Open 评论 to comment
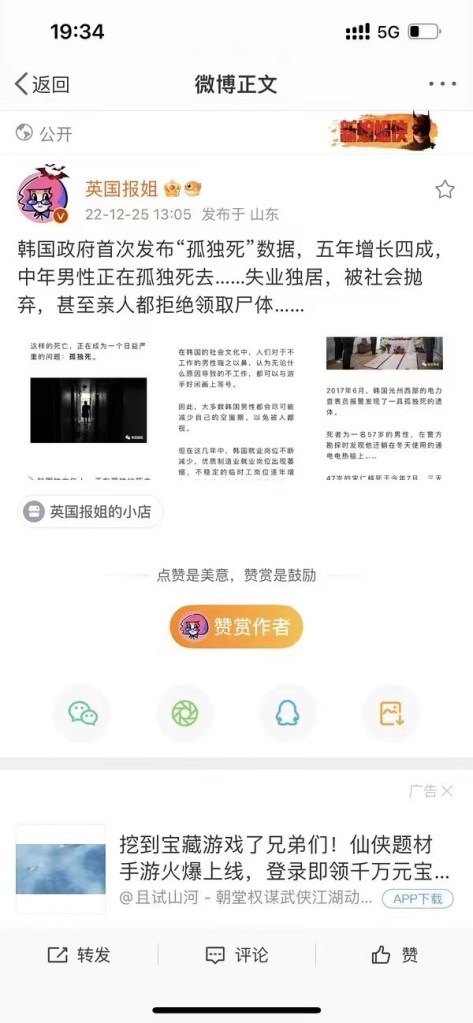The height and width of the screenshot is (1023, 473). pos(236,955)
